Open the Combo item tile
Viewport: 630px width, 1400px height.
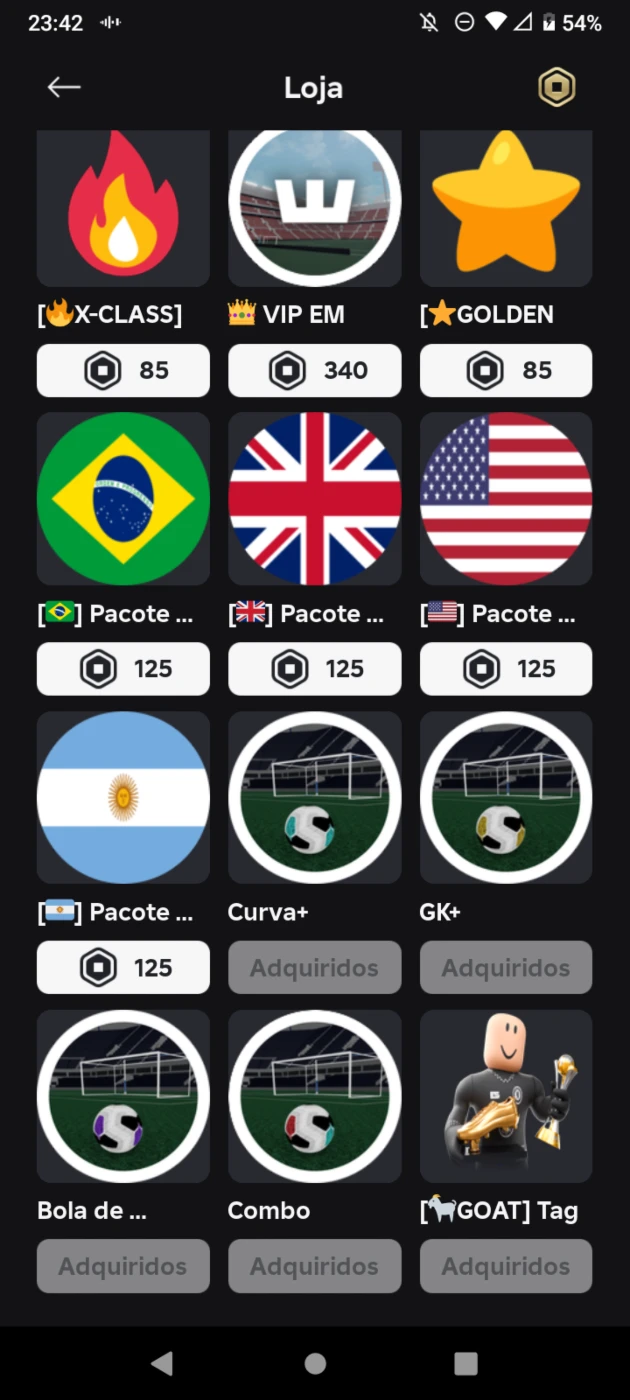coord(314,1096)
